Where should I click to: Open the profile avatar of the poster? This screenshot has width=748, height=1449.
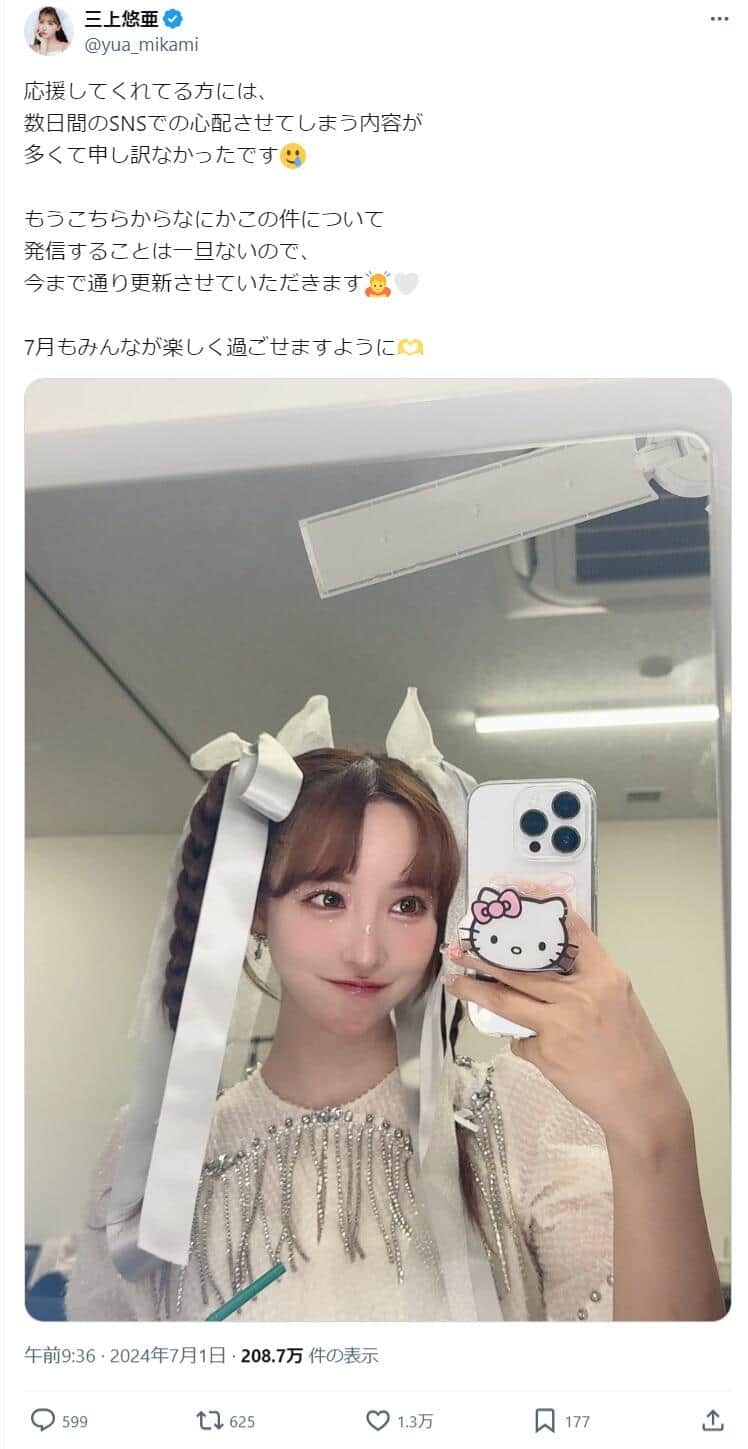(48, 30)
